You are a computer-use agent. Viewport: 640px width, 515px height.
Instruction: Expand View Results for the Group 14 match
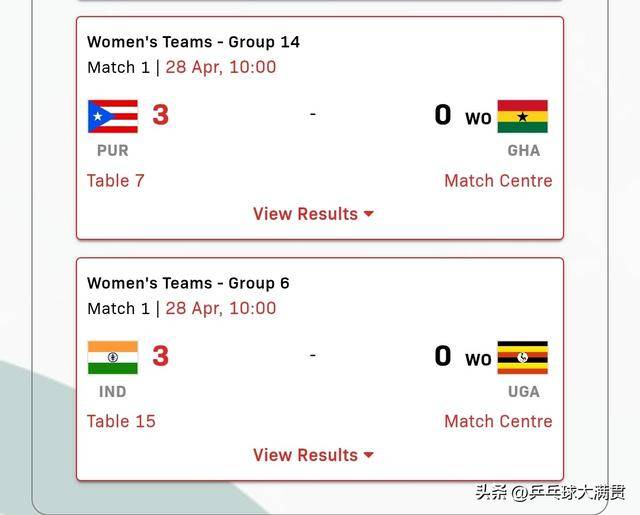pos(313,214)
